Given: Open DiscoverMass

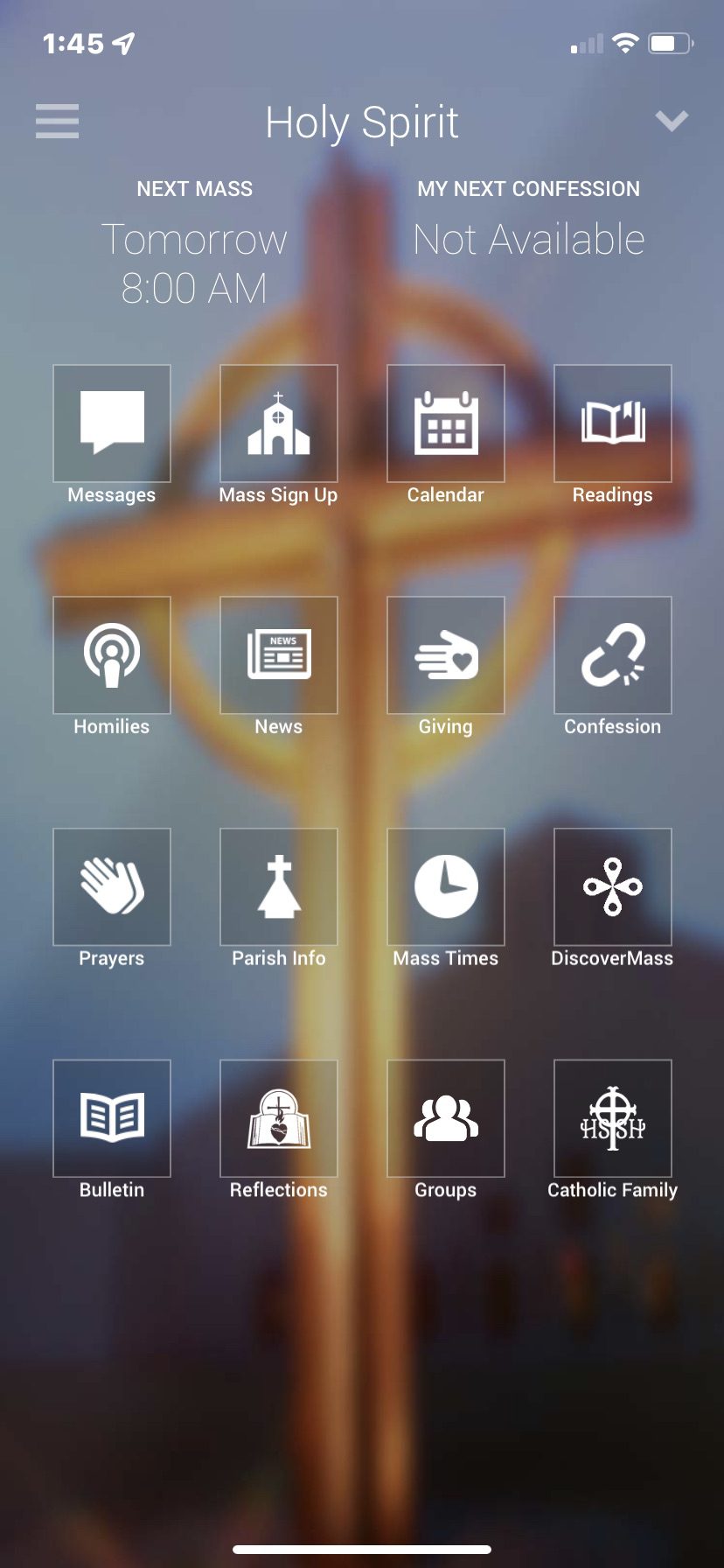Looking at the screenshot, I should pyautogui.click(x=612, y=887).
